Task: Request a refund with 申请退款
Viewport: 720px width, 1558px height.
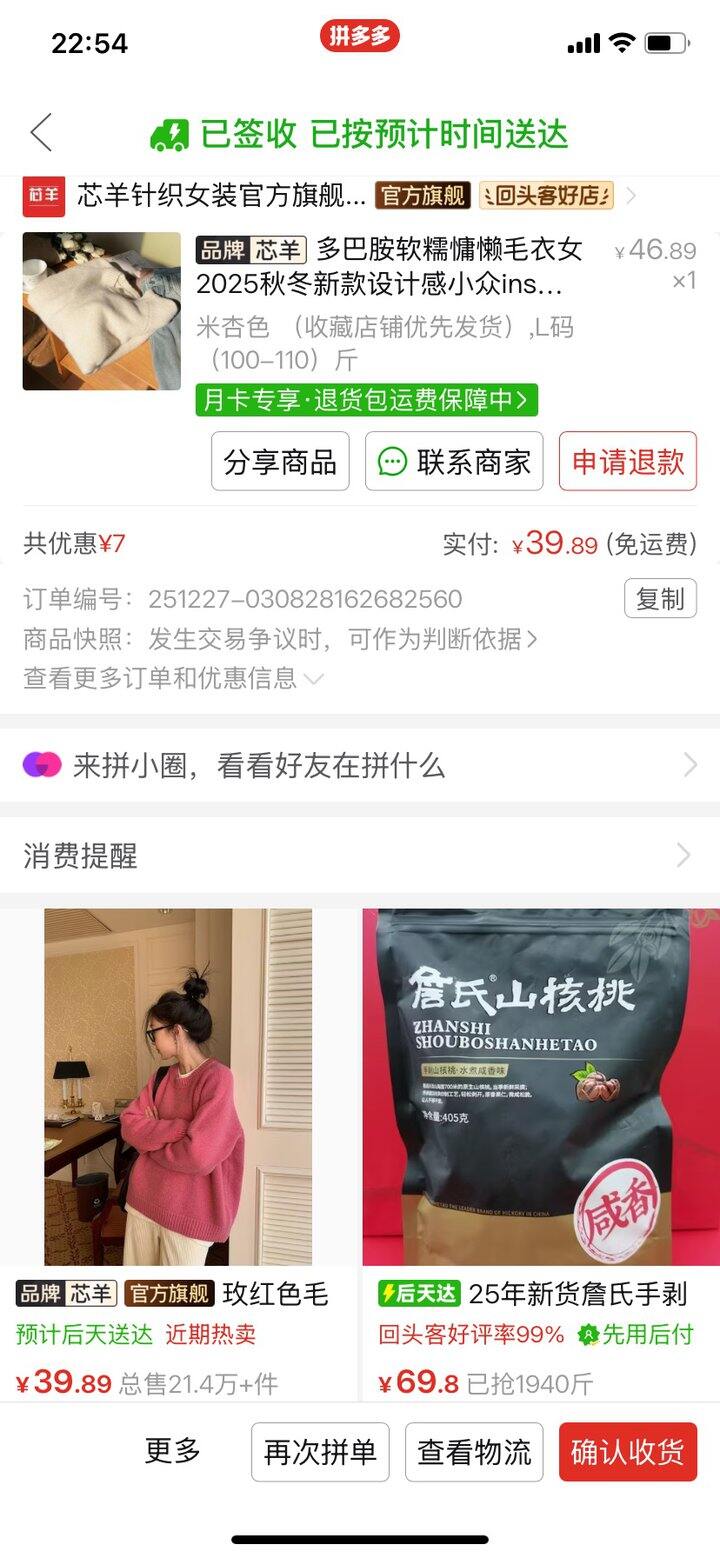Action: coord(627,461)
